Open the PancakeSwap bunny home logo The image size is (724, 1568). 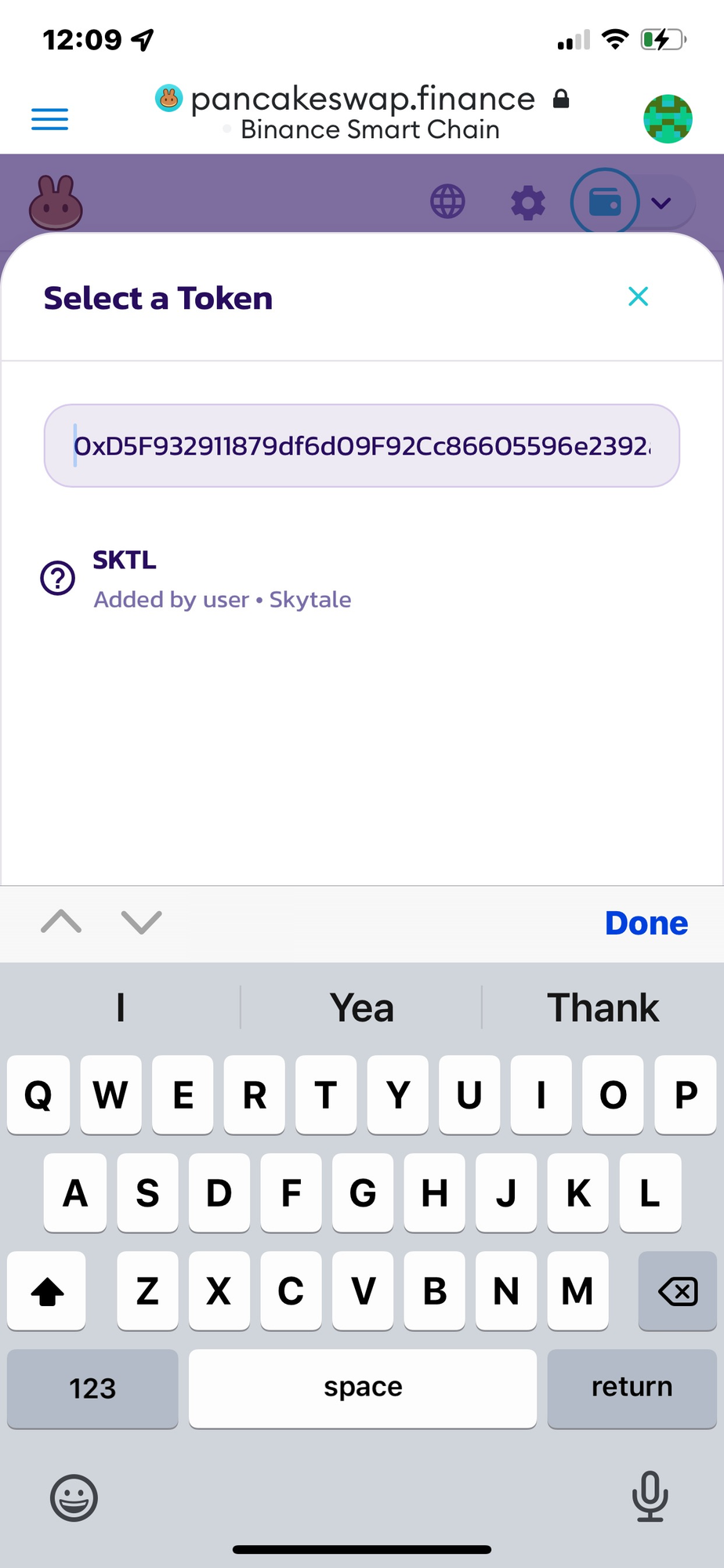(52, 201)
